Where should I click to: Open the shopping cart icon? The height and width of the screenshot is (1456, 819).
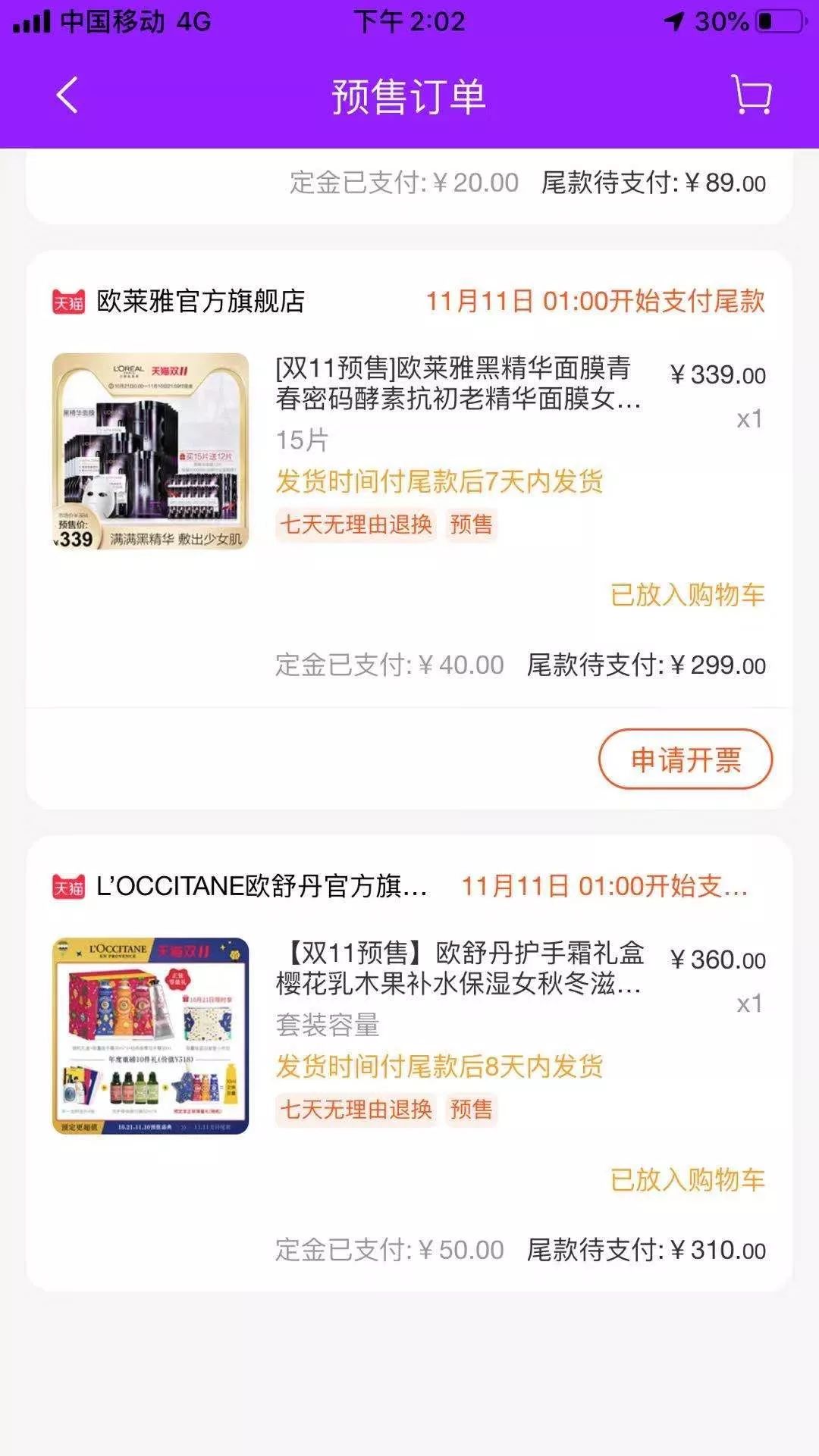(751, 96)
